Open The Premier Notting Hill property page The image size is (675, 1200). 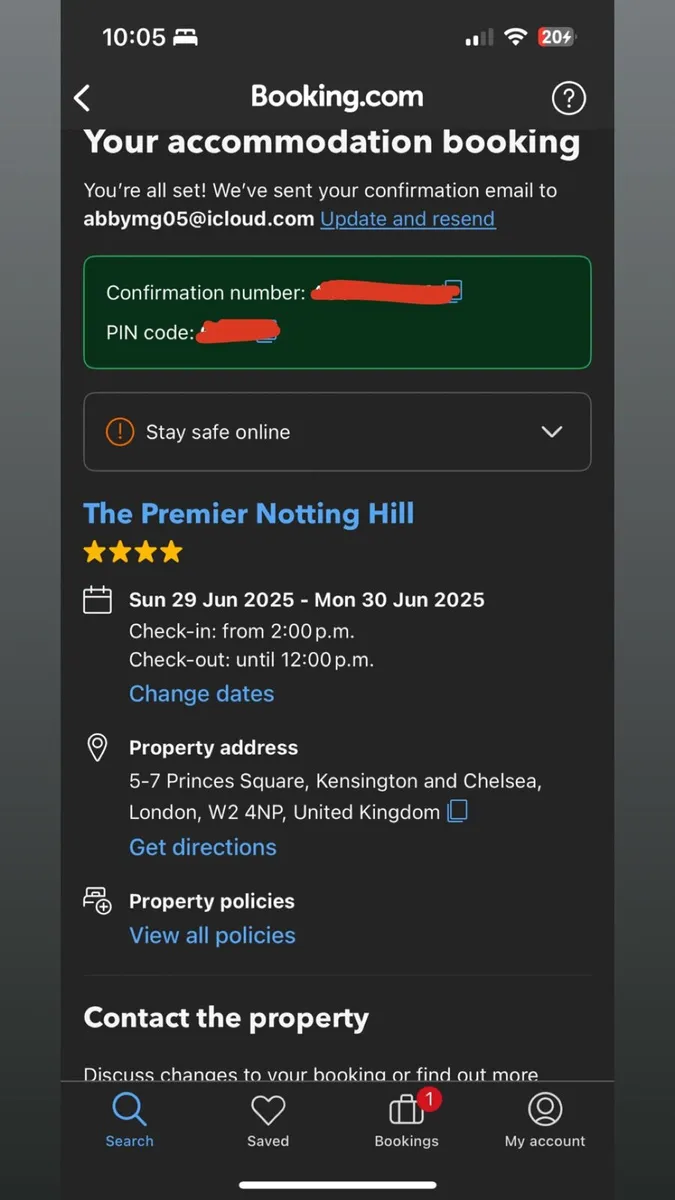pyautogui.click(x=248, y=514)
